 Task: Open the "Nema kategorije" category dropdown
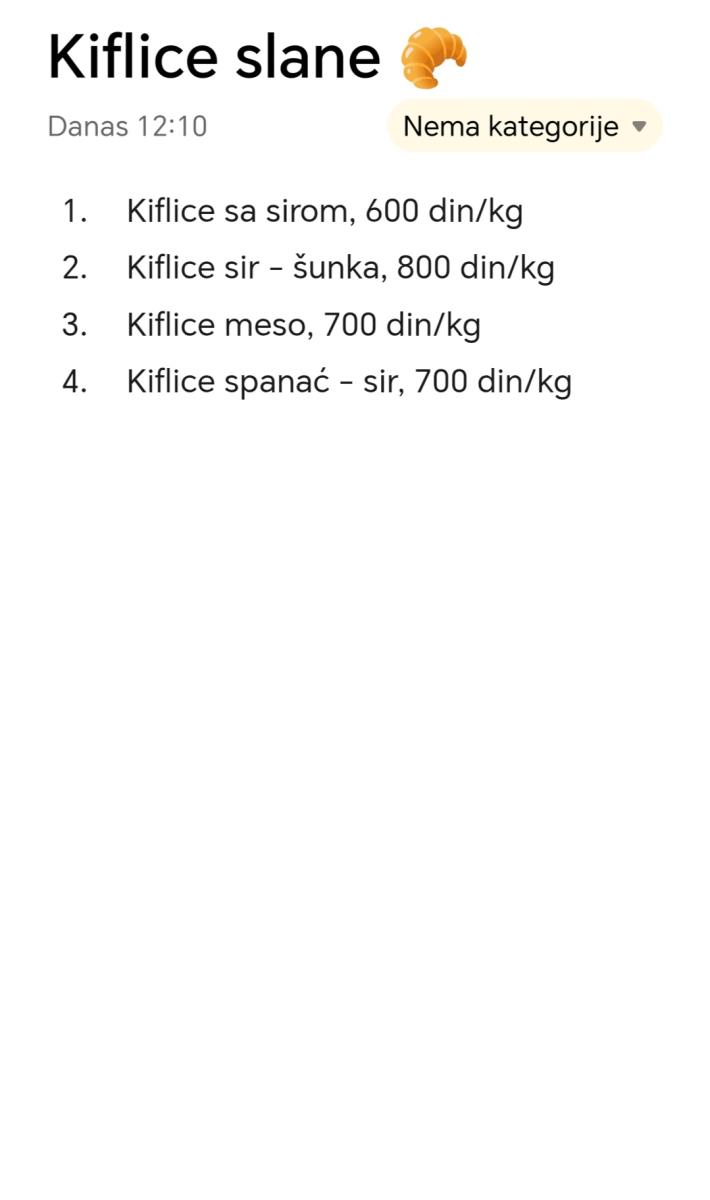(524, 127)
